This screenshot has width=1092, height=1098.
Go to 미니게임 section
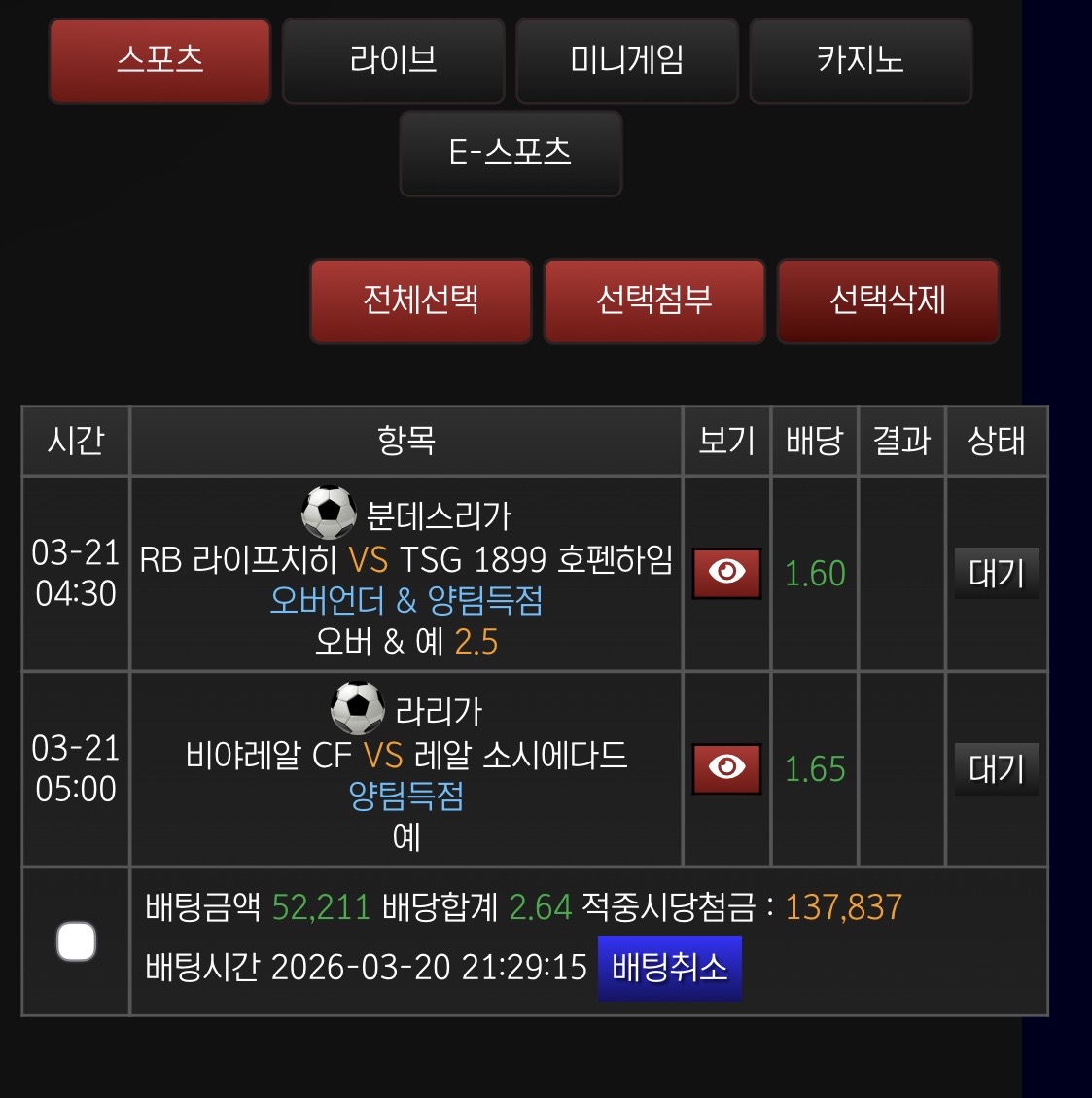pos(626,60)
